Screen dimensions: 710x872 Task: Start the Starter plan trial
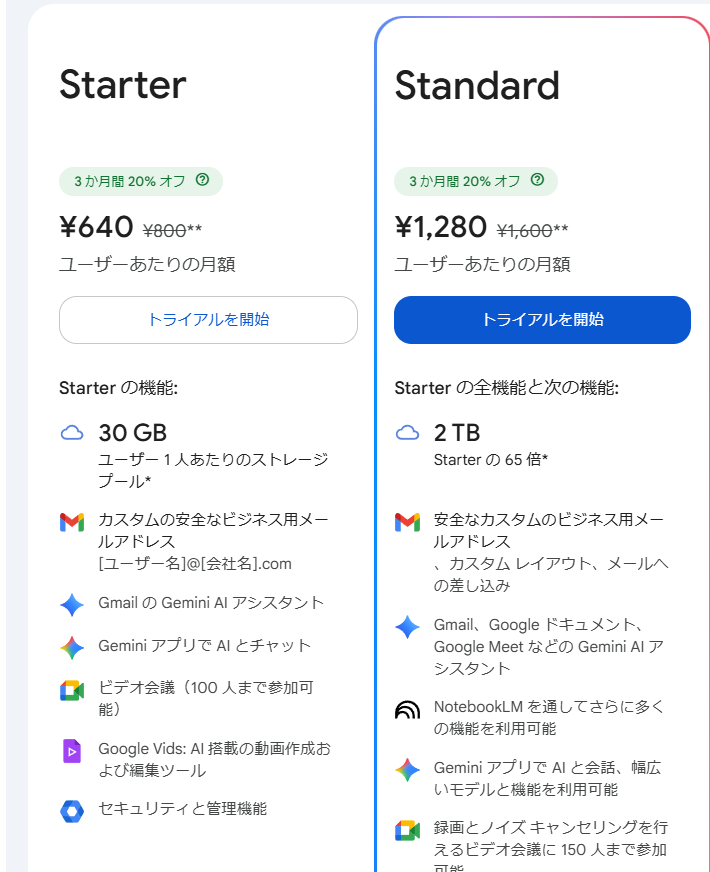(x=208, y=320)
